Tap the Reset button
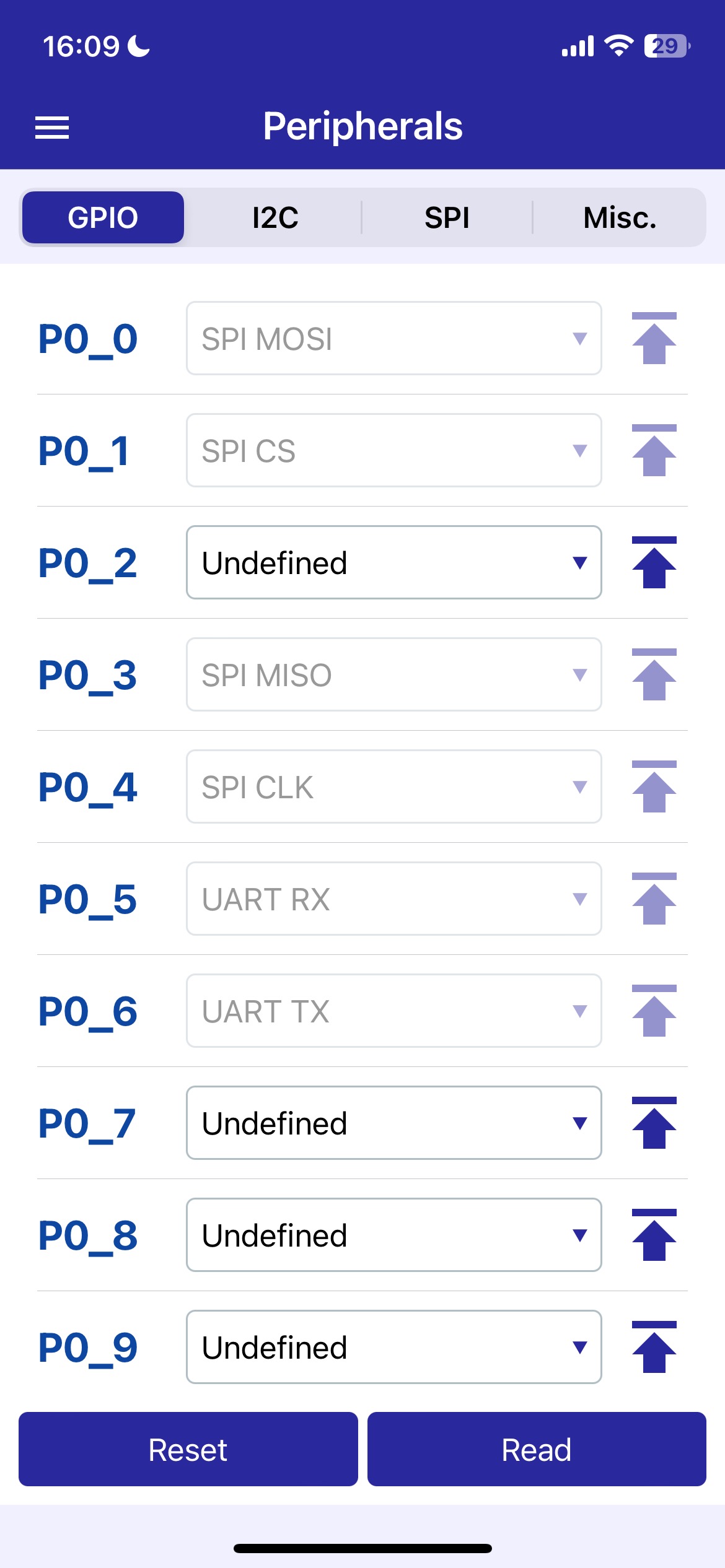 (188, 1449)
